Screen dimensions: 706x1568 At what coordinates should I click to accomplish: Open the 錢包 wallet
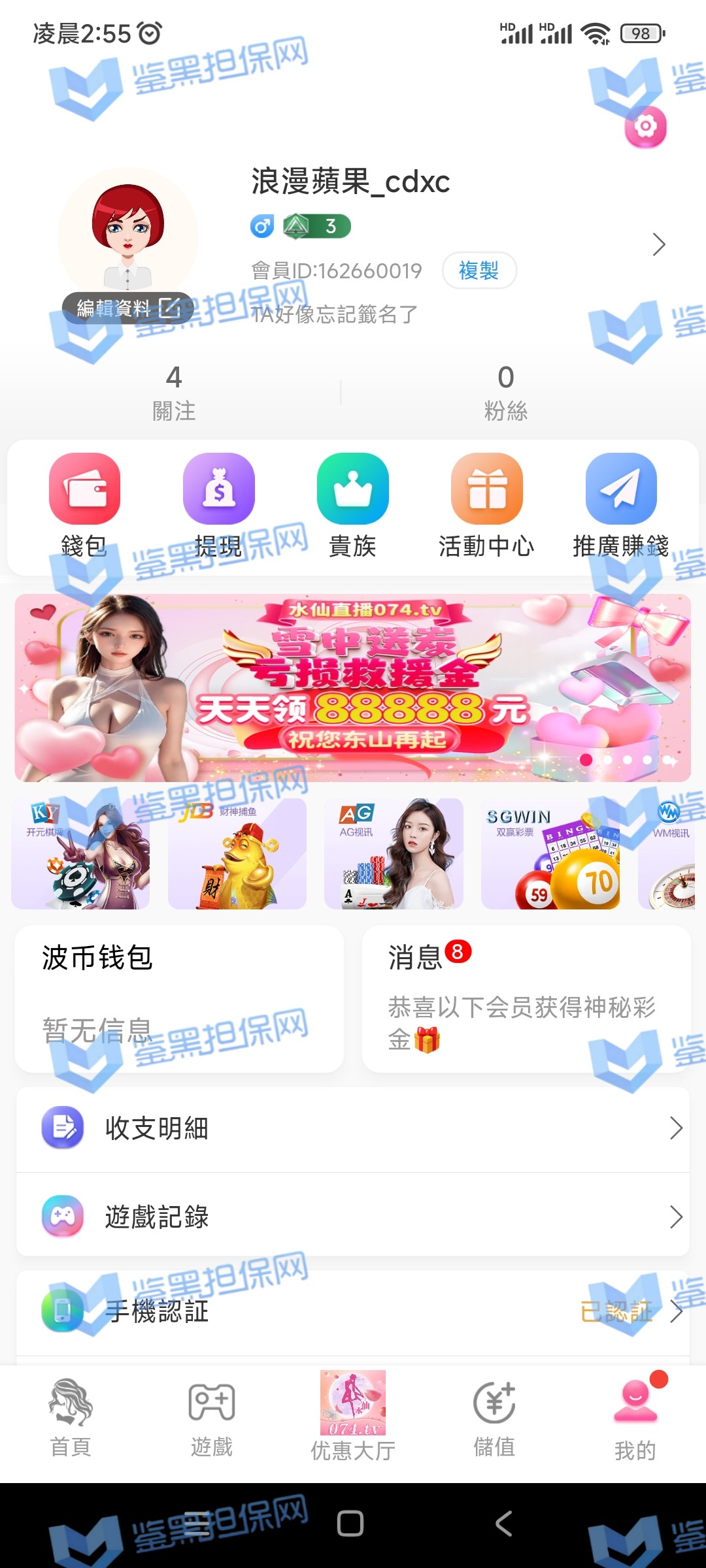point(84,504)
